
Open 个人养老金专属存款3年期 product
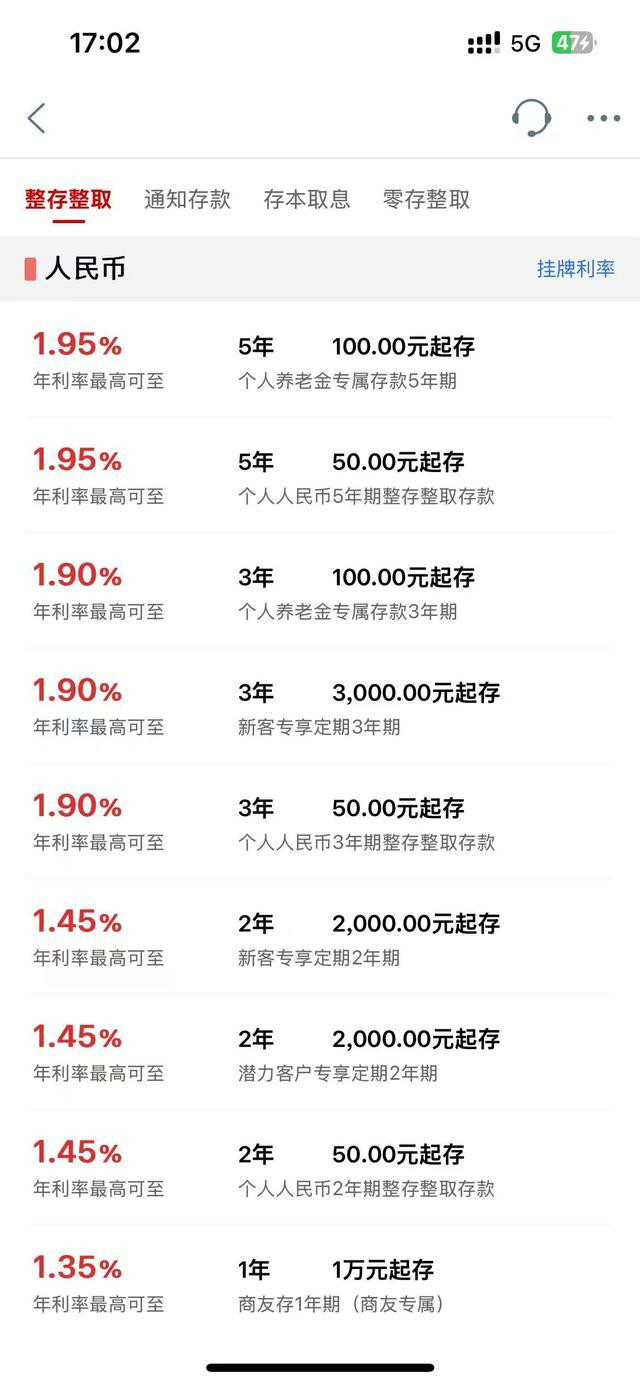pos(320,591)
